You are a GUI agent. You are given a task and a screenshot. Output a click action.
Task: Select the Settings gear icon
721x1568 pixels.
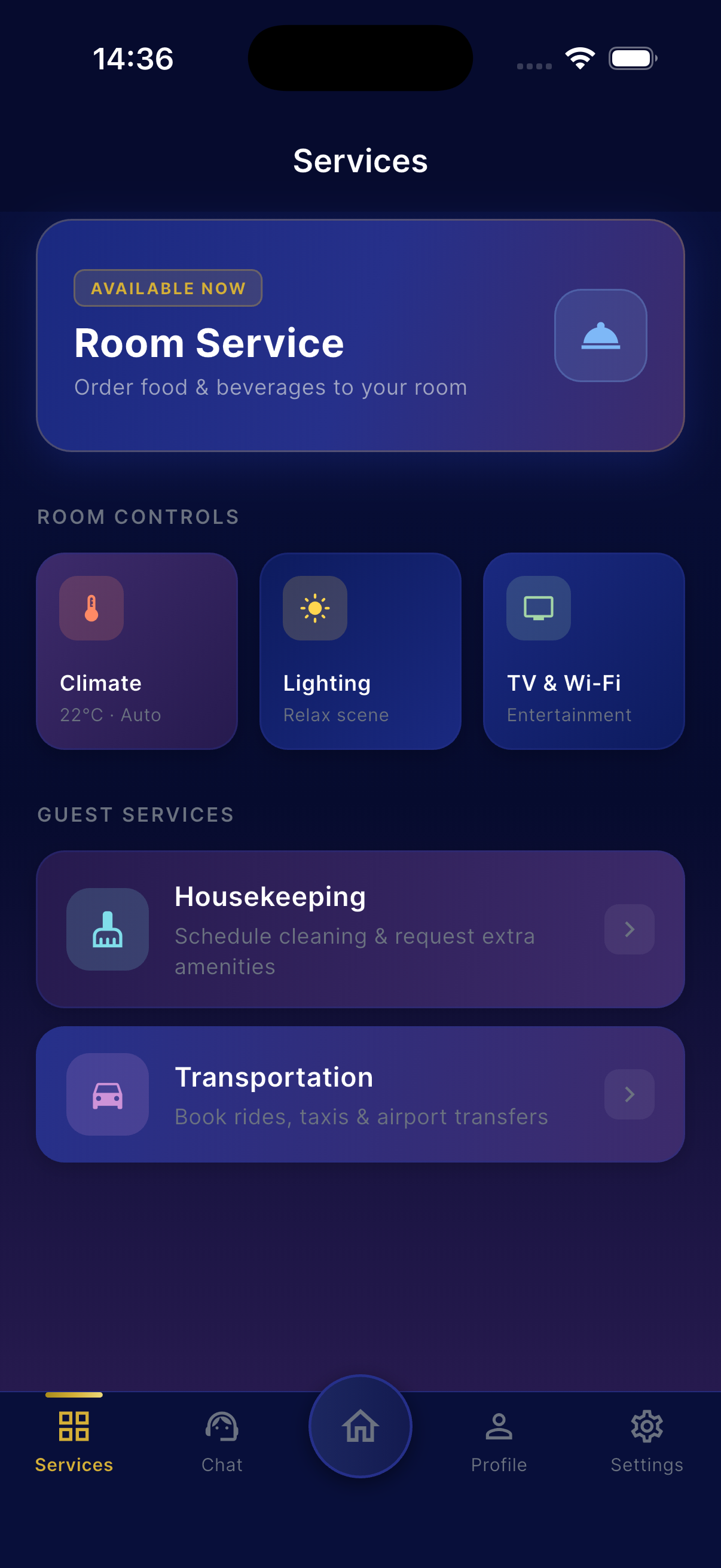[x=647, y=1427]
